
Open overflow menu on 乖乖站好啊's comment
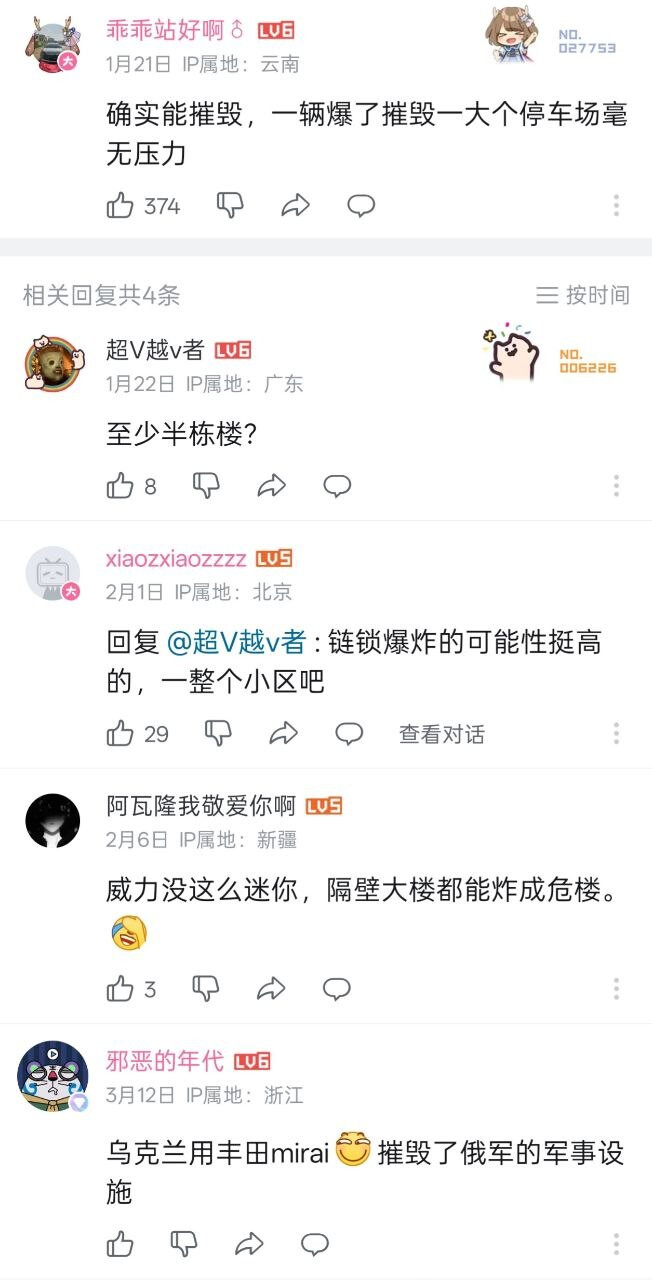(616, 206)
